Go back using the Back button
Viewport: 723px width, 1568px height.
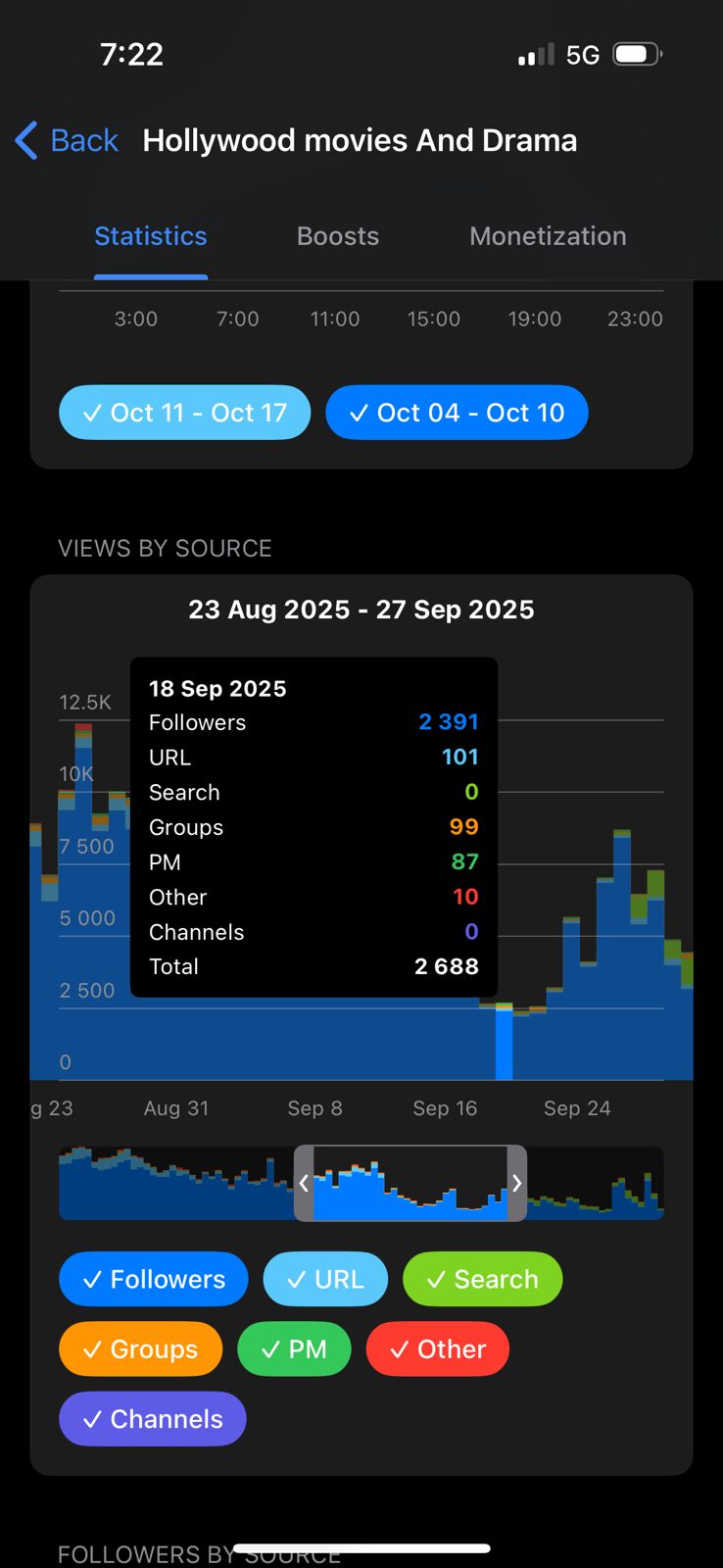pyautogui.click(x=67, y=141)
